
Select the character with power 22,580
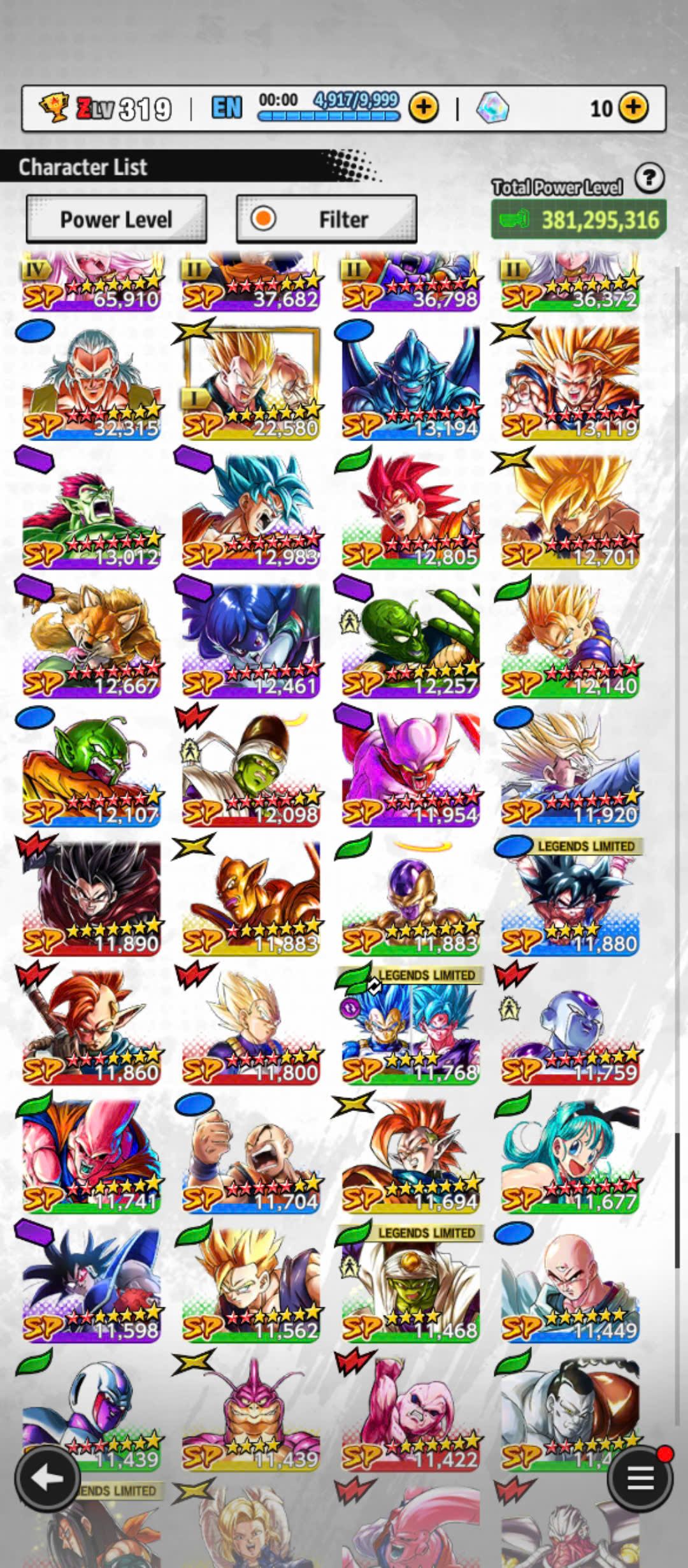[x=251, y=382]
